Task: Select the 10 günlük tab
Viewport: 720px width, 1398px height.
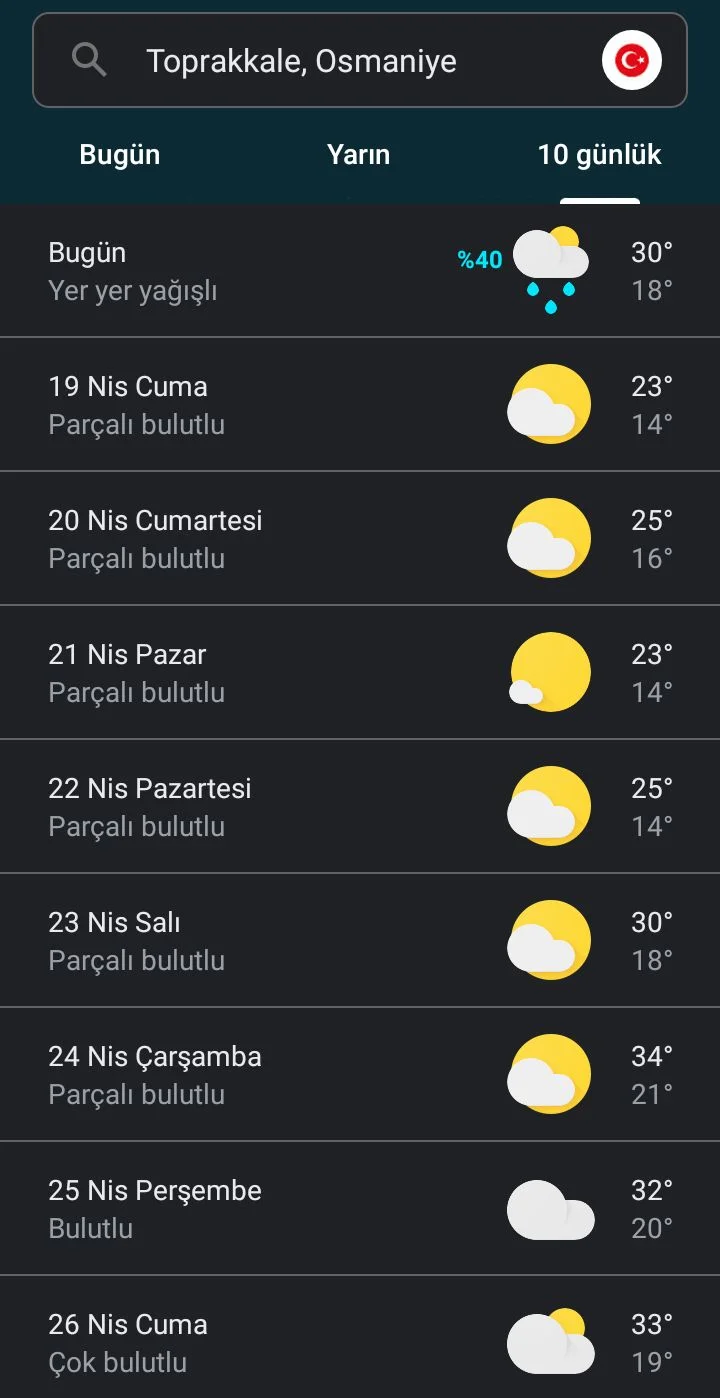Action: [599, 154]
